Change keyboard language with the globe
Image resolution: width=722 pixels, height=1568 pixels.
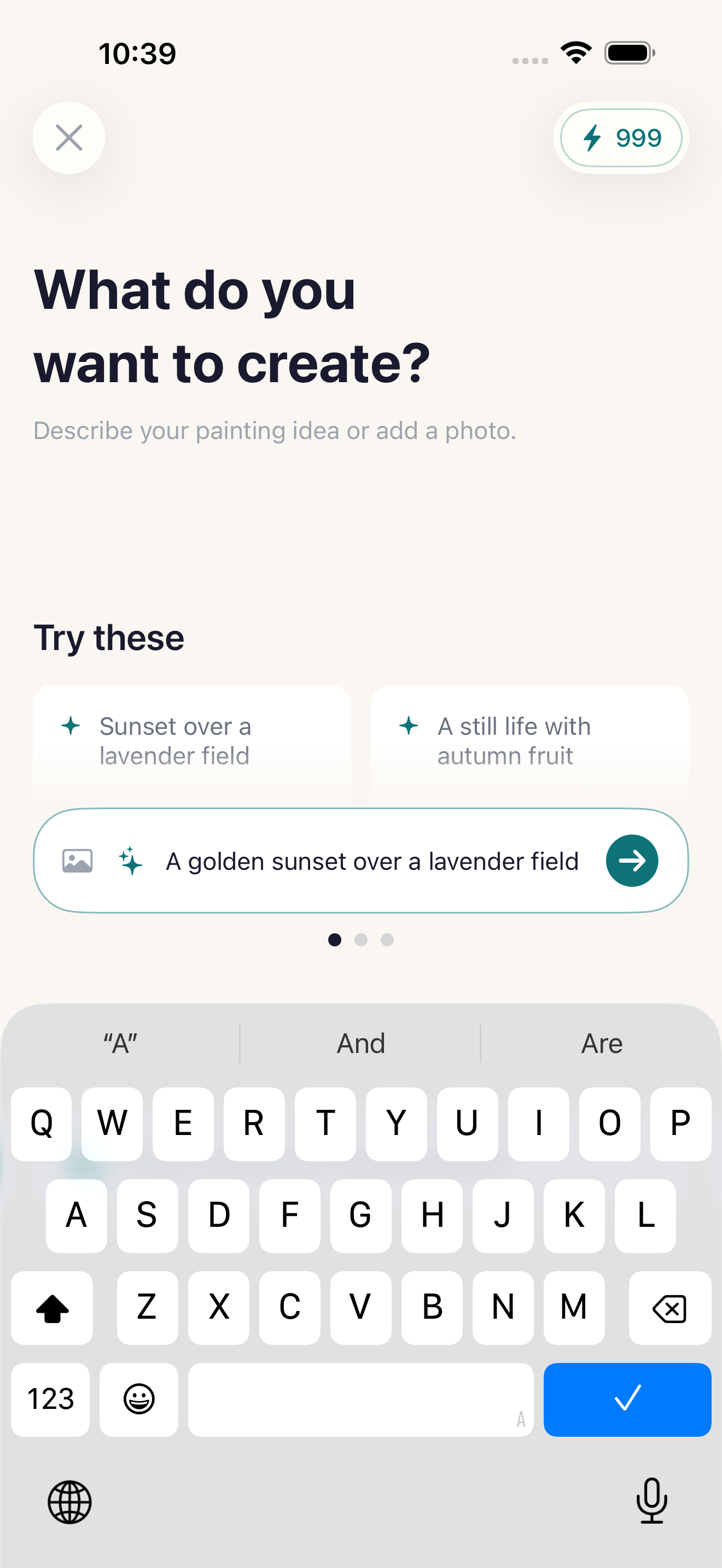[69, 1502]
